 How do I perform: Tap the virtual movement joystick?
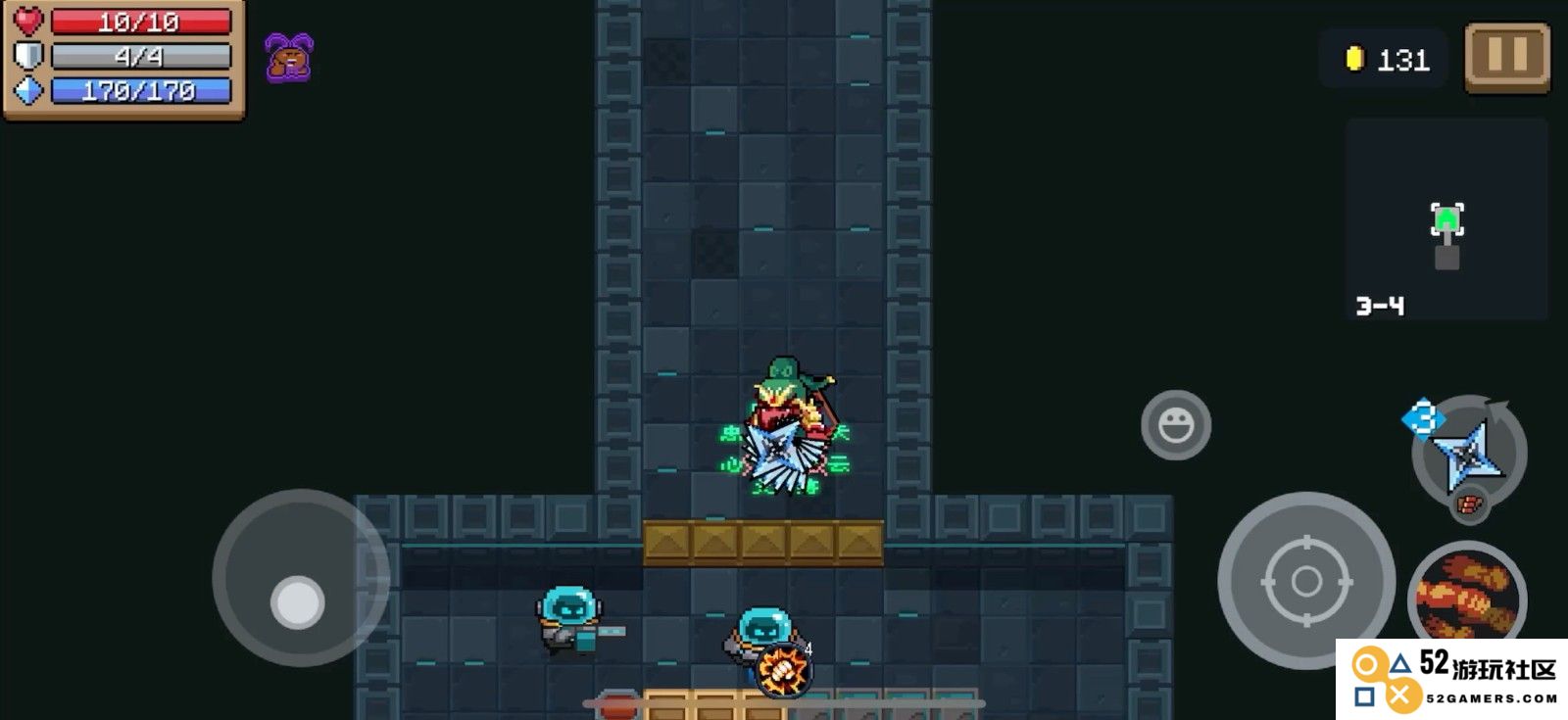[299, 600]
